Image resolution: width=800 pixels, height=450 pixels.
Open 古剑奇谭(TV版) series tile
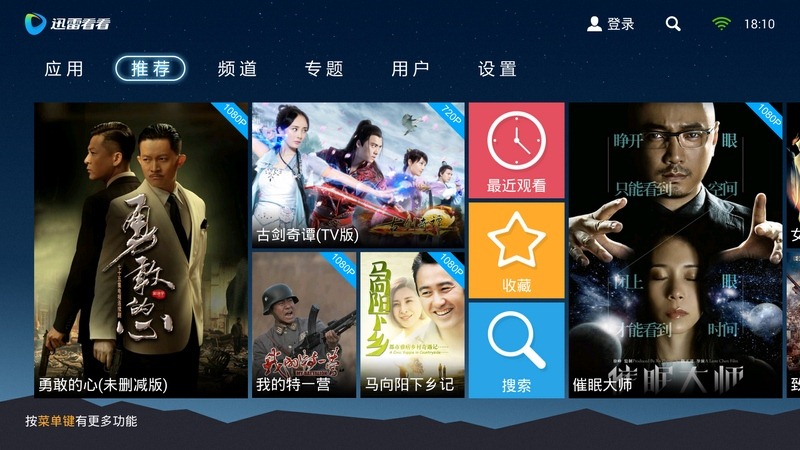357,175
